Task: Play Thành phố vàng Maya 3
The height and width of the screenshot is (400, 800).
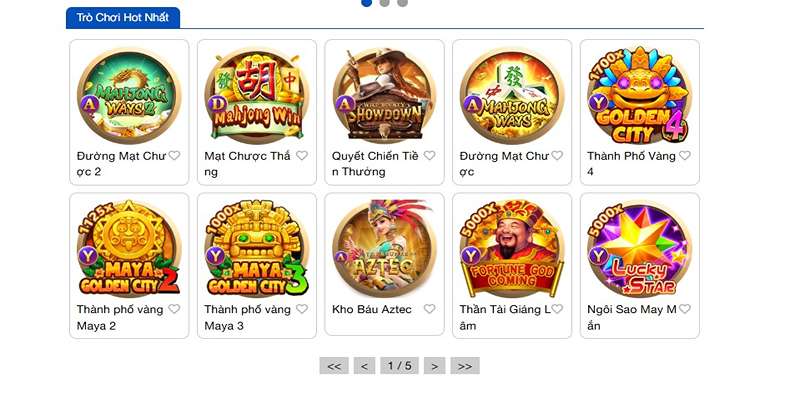Action: point(257,249)
